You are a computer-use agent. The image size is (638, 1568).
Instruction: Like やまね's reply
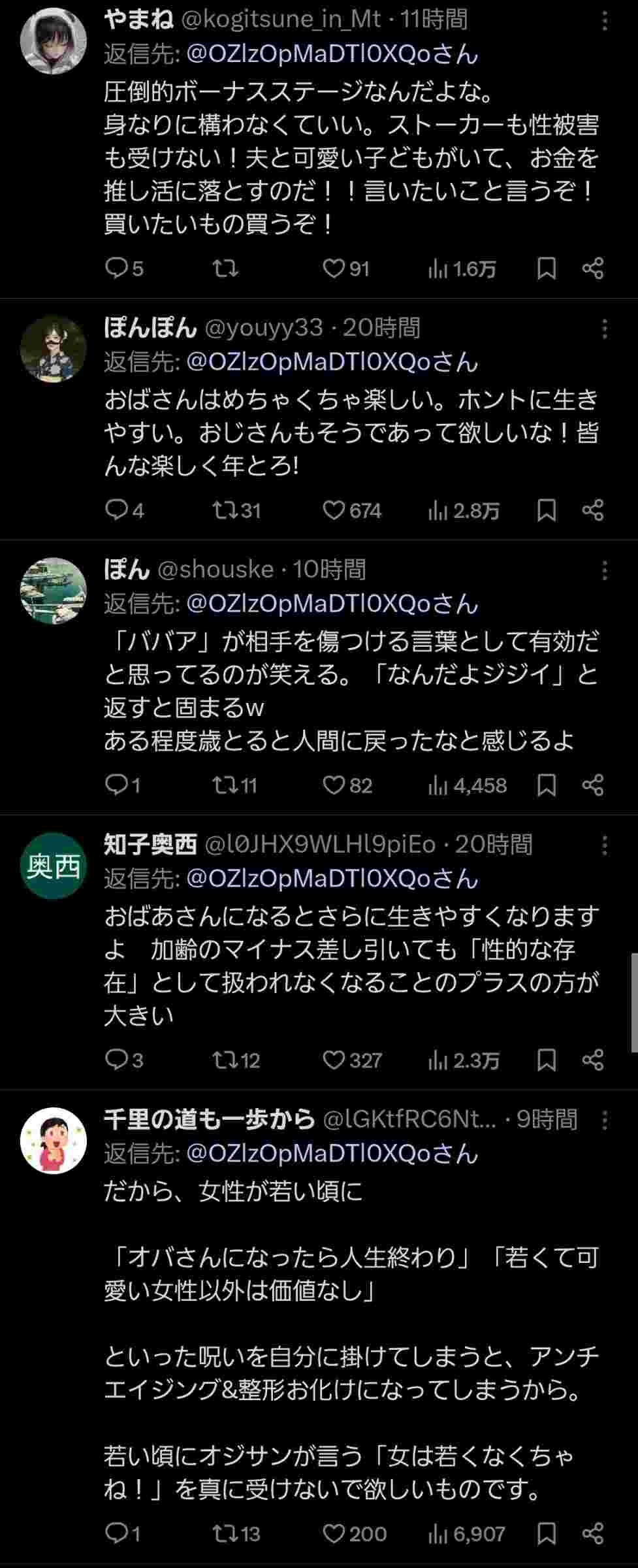[334, 269]
